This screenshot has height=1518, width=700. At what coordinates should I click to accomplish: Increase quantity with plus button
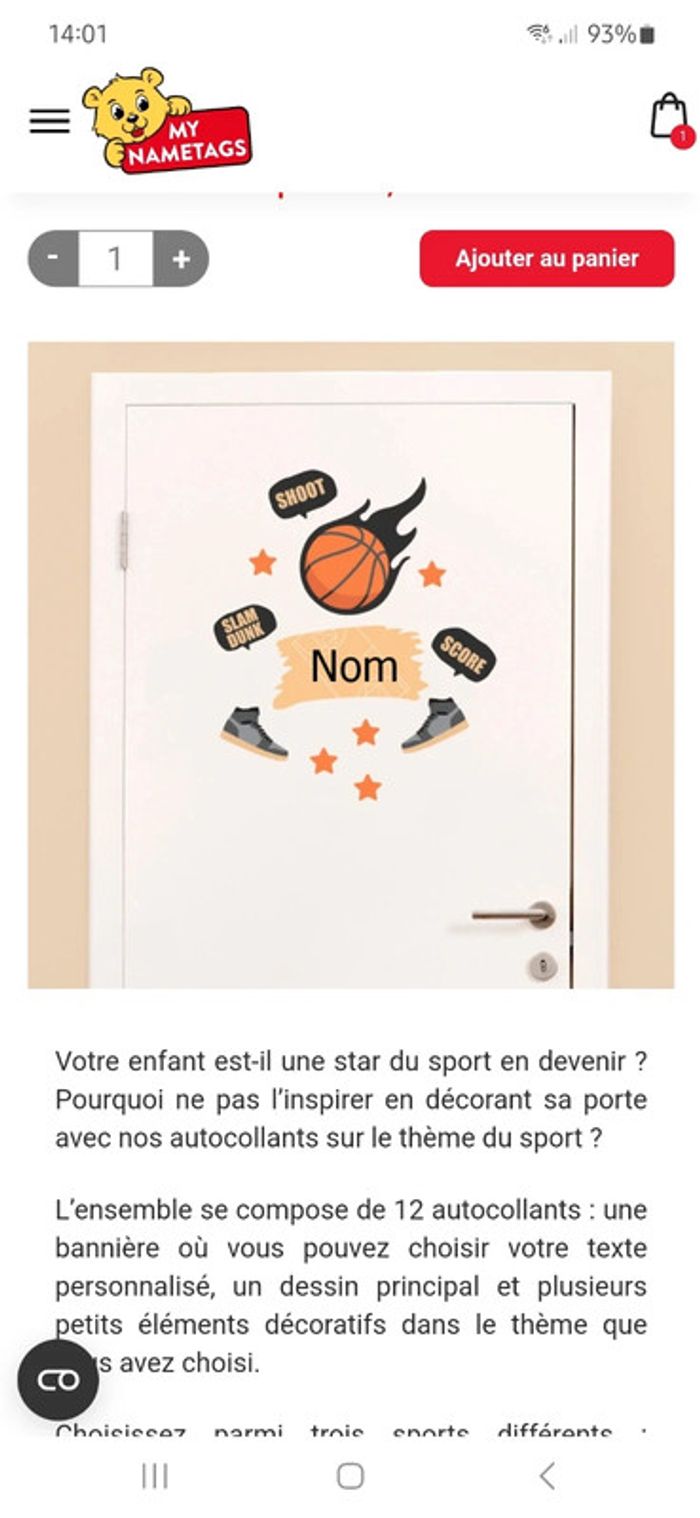[x=181, y=259]
